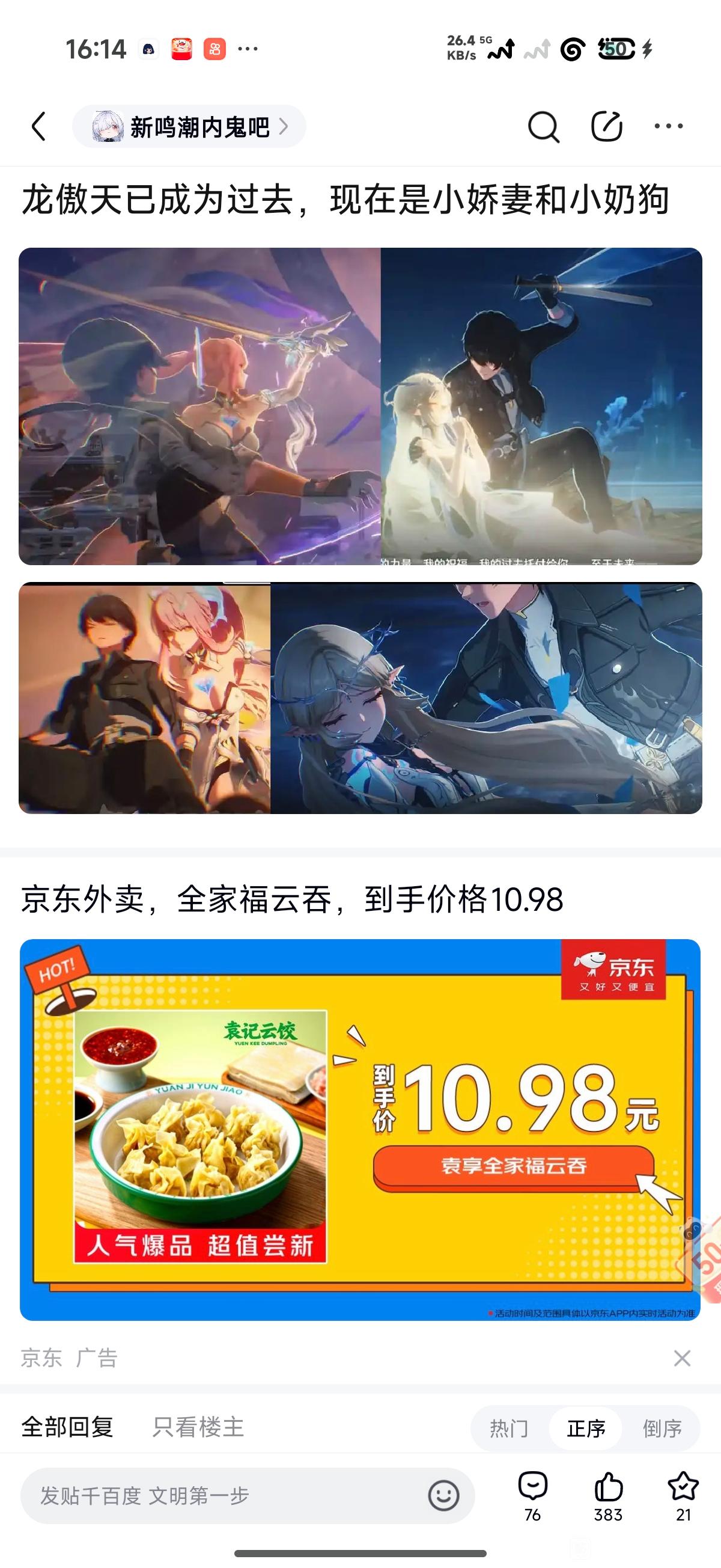Viewport: 721px width, 1568px height.
Task: Switch to 全部回复 tab
Action: coord(67,1427)
